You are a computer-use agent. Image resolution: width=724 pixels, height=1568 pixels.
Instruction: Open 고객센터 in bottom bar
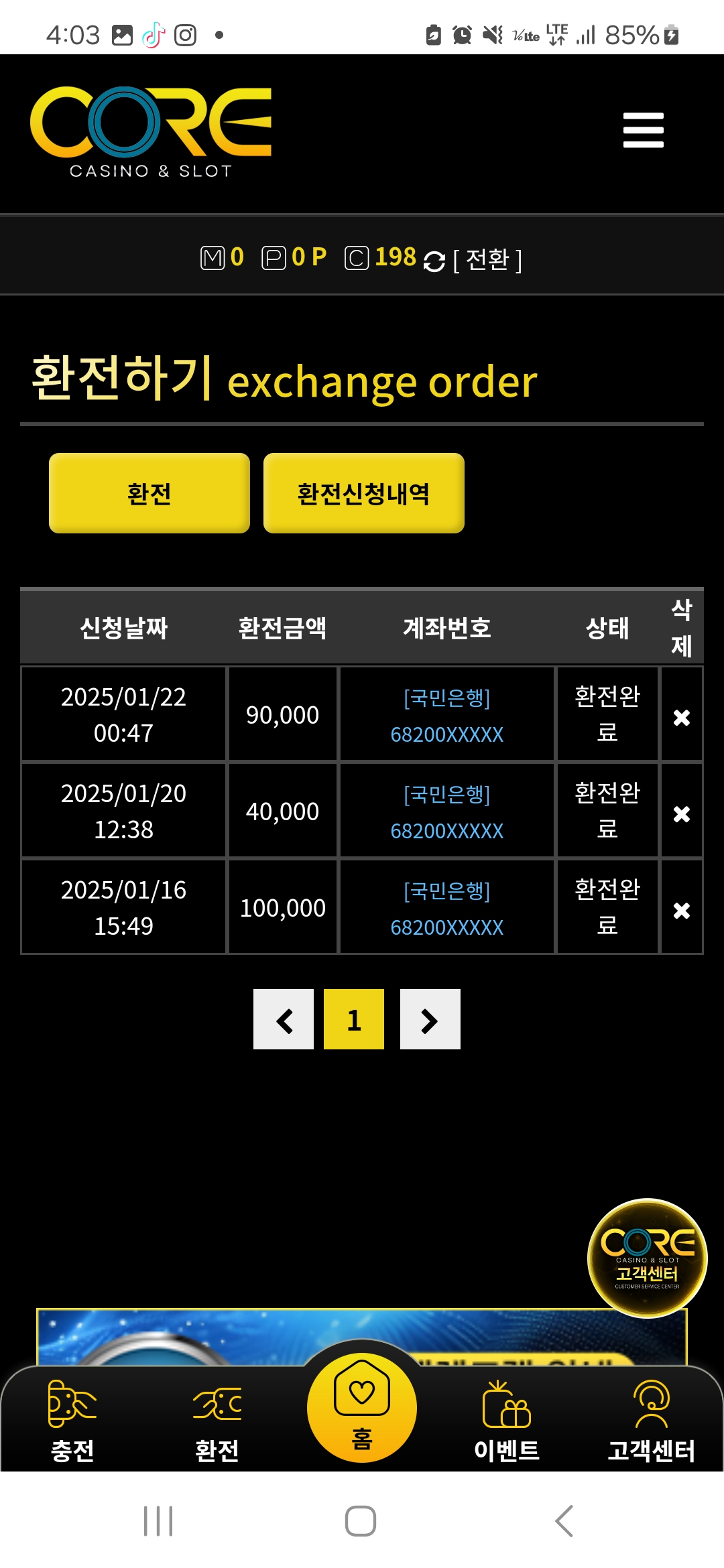pyautogui.click(x=651, y=1421)
